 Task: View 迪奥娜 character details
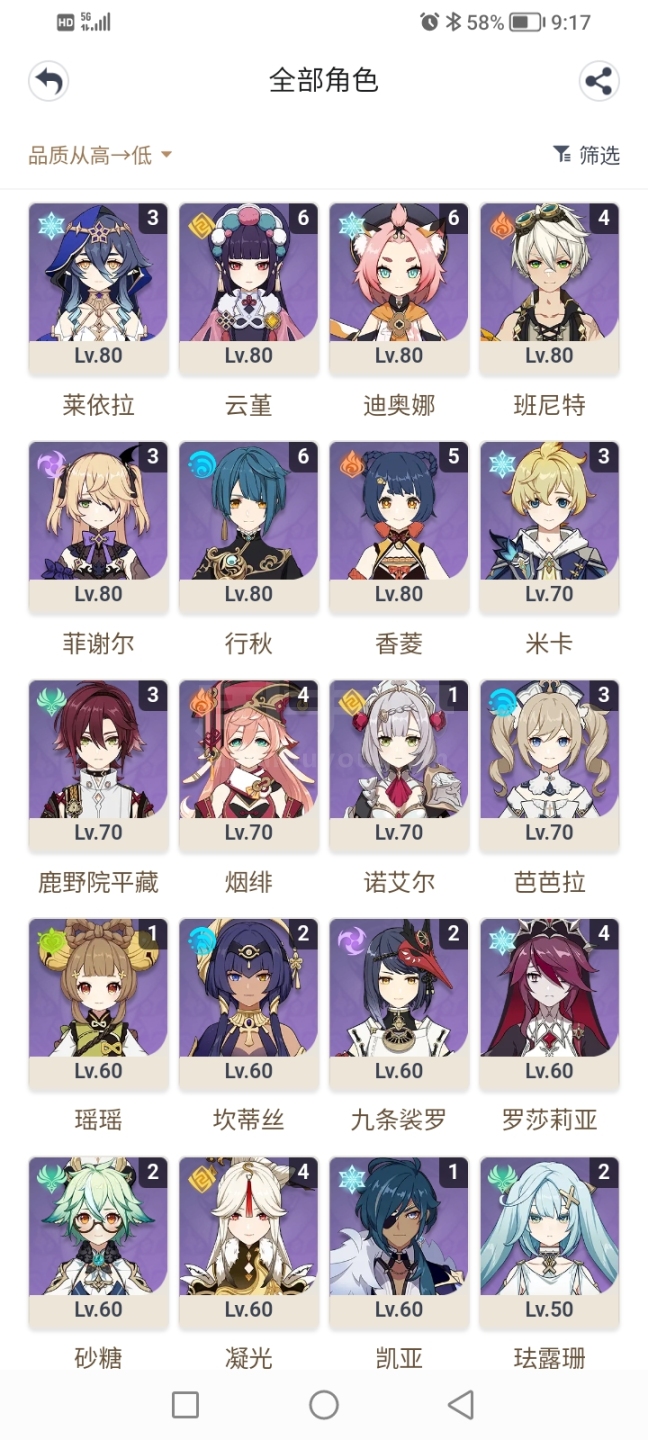click(399, 289)
